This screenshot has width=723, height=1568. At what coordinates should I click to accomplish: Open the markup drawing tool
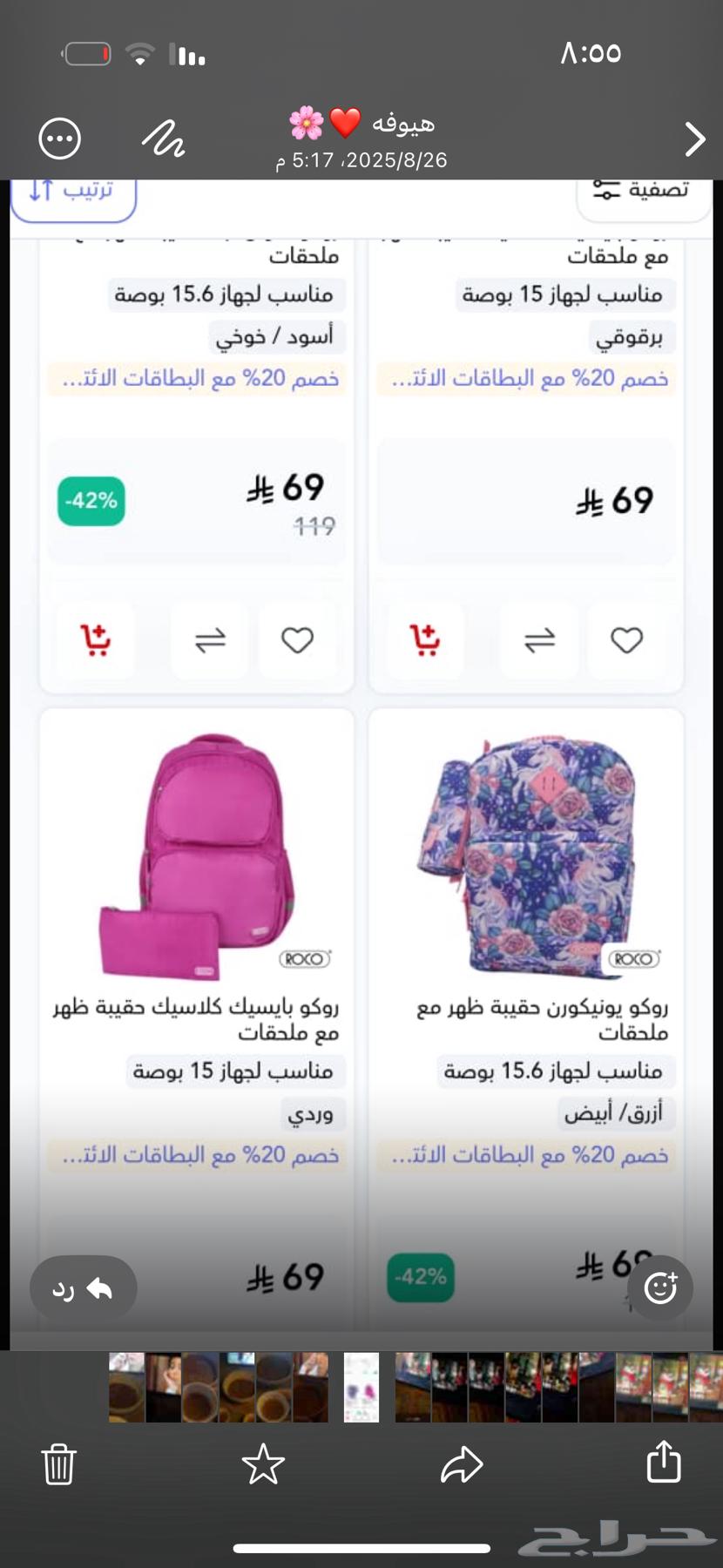pyautogui.click(x=163, y=139)
